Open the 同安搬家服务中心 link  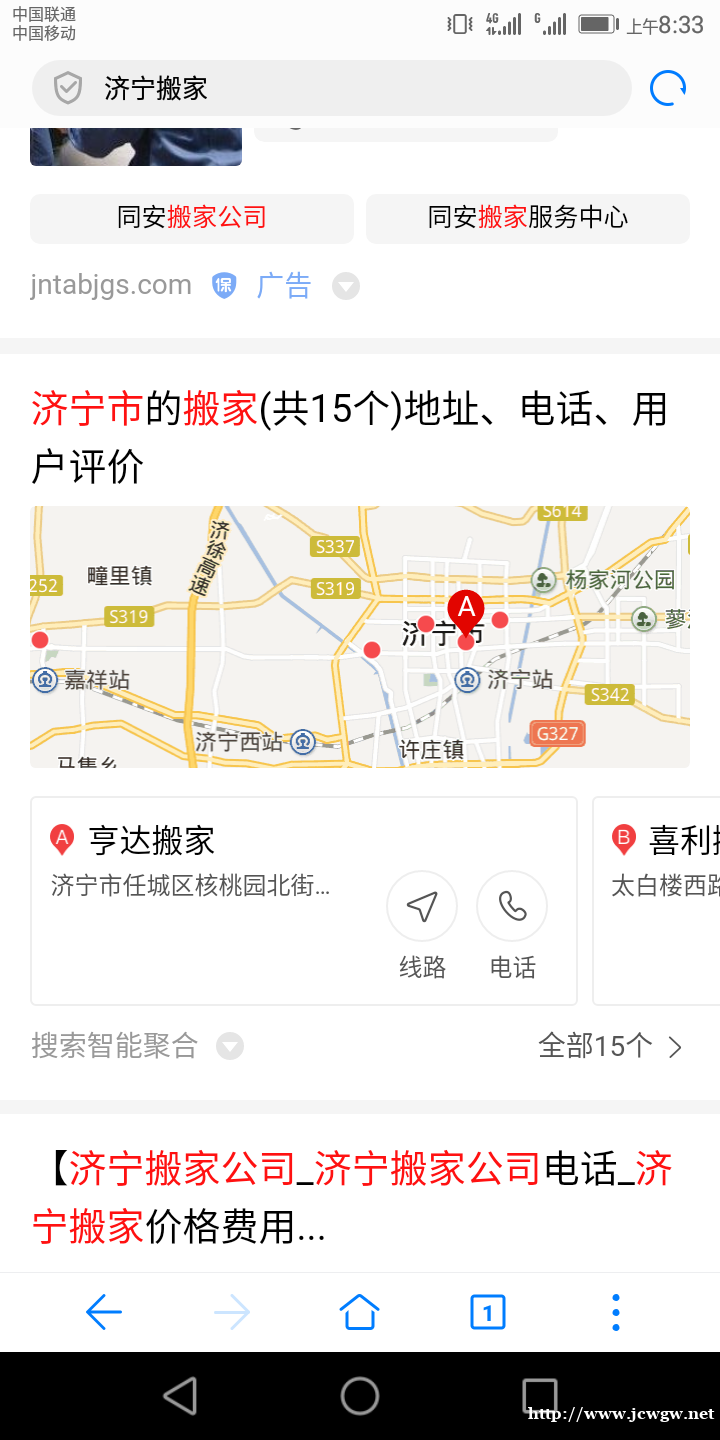pos(528,218)
